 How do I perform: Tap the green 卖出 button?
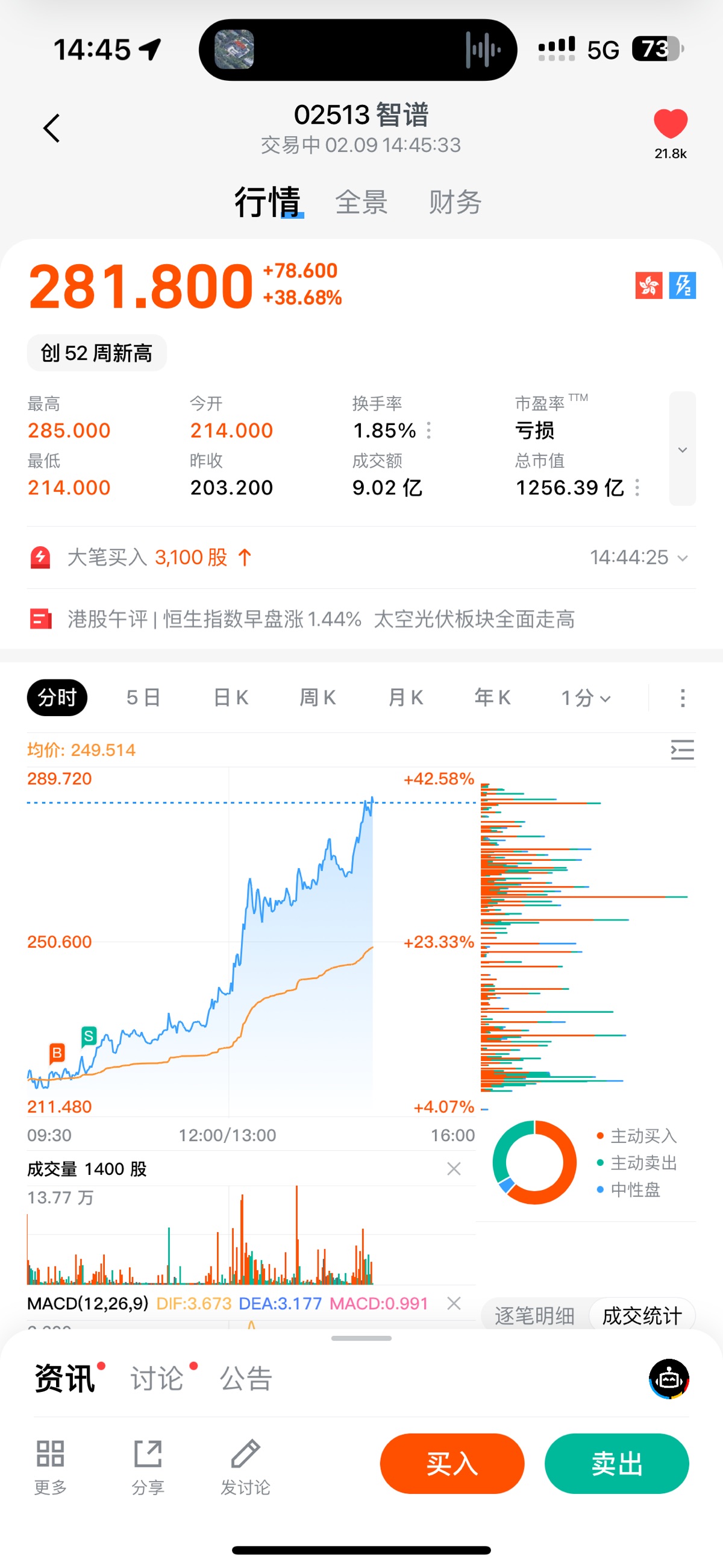(616, 1463)
